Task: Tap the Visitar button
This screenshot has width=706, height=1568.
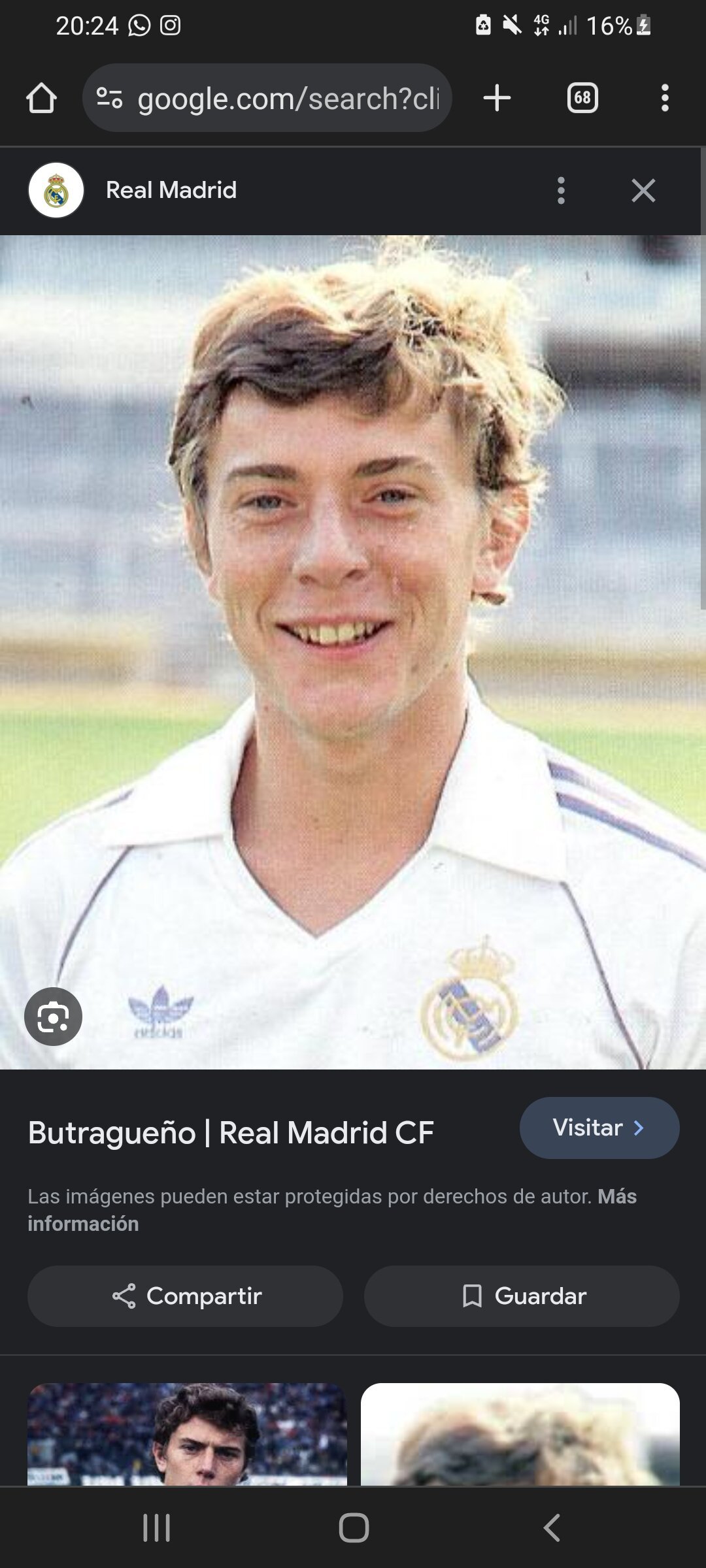Action: (x=599, y=1128)
